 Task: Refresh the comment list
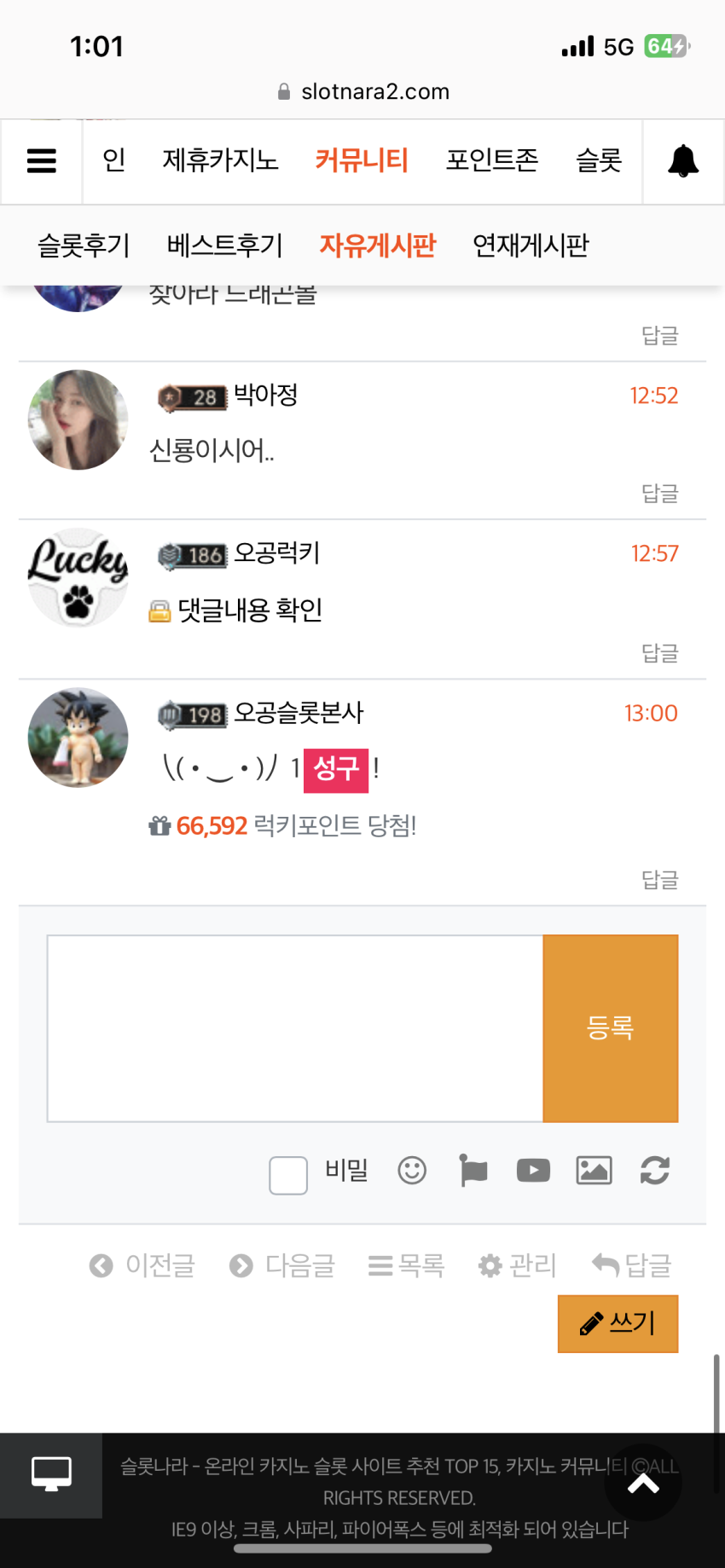(655, 1171)
